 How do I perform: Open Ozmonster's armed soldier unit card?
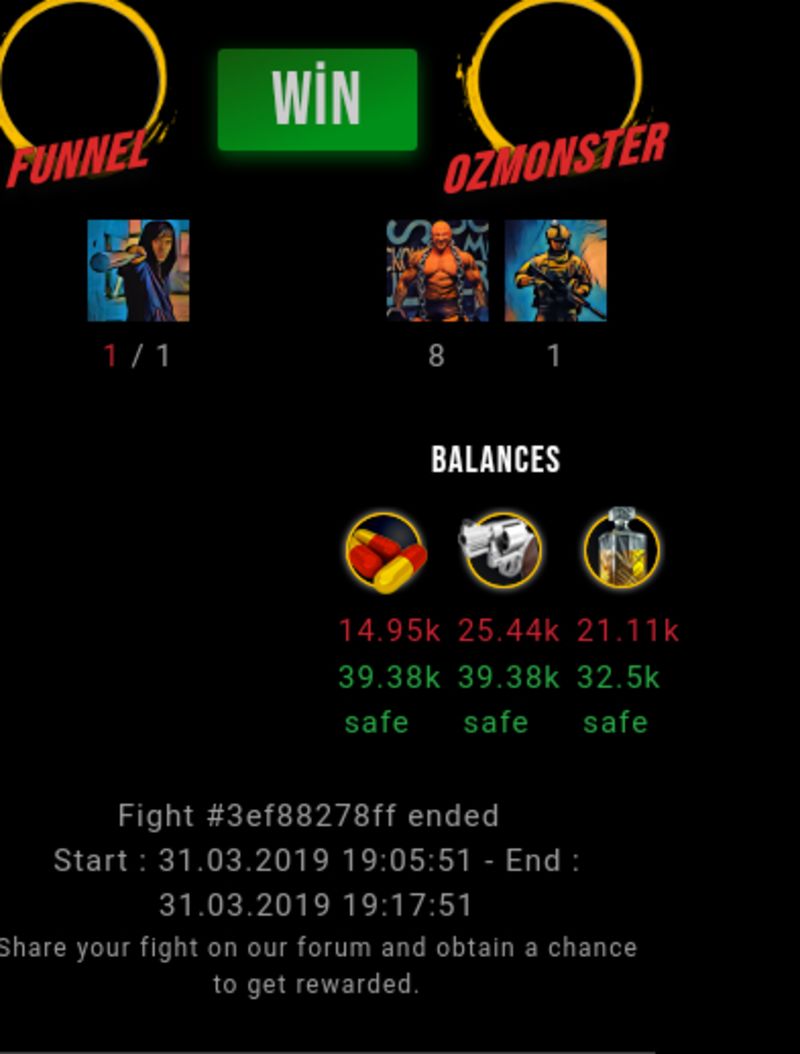pos(555,270)
